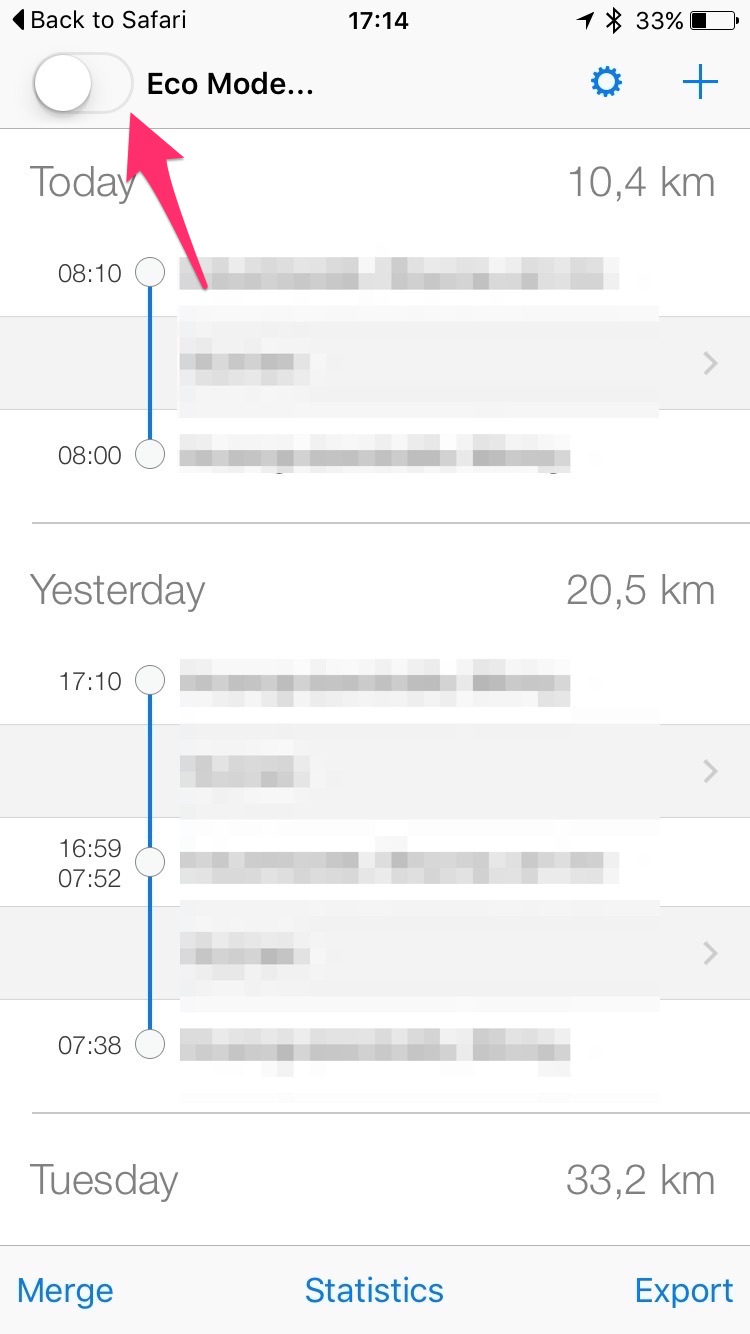750x1334 pixels.
Task: Open settings via the gear icon
Action: [x=606, y=83]
